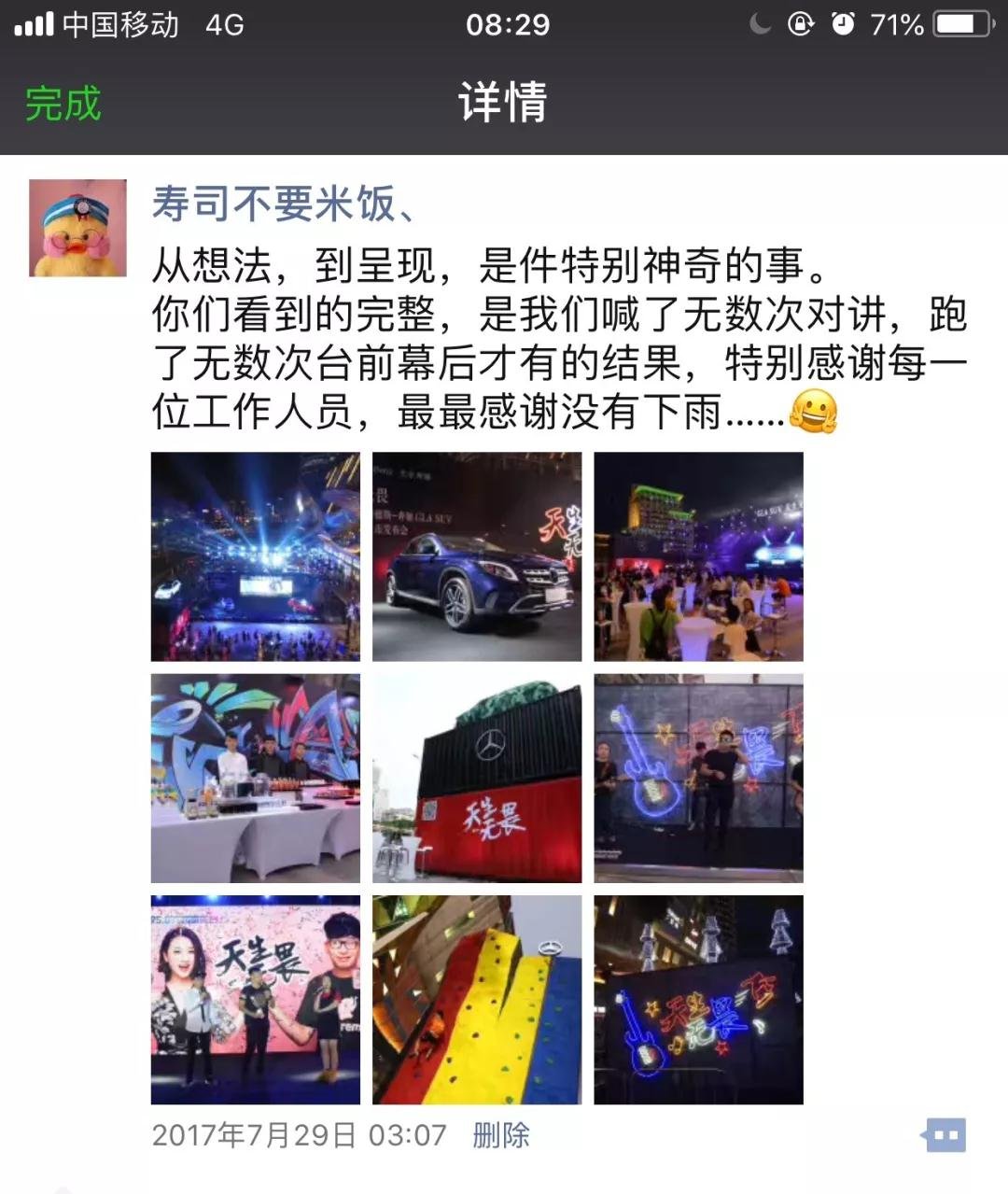View the blue stage lights photo

(255, 556)
